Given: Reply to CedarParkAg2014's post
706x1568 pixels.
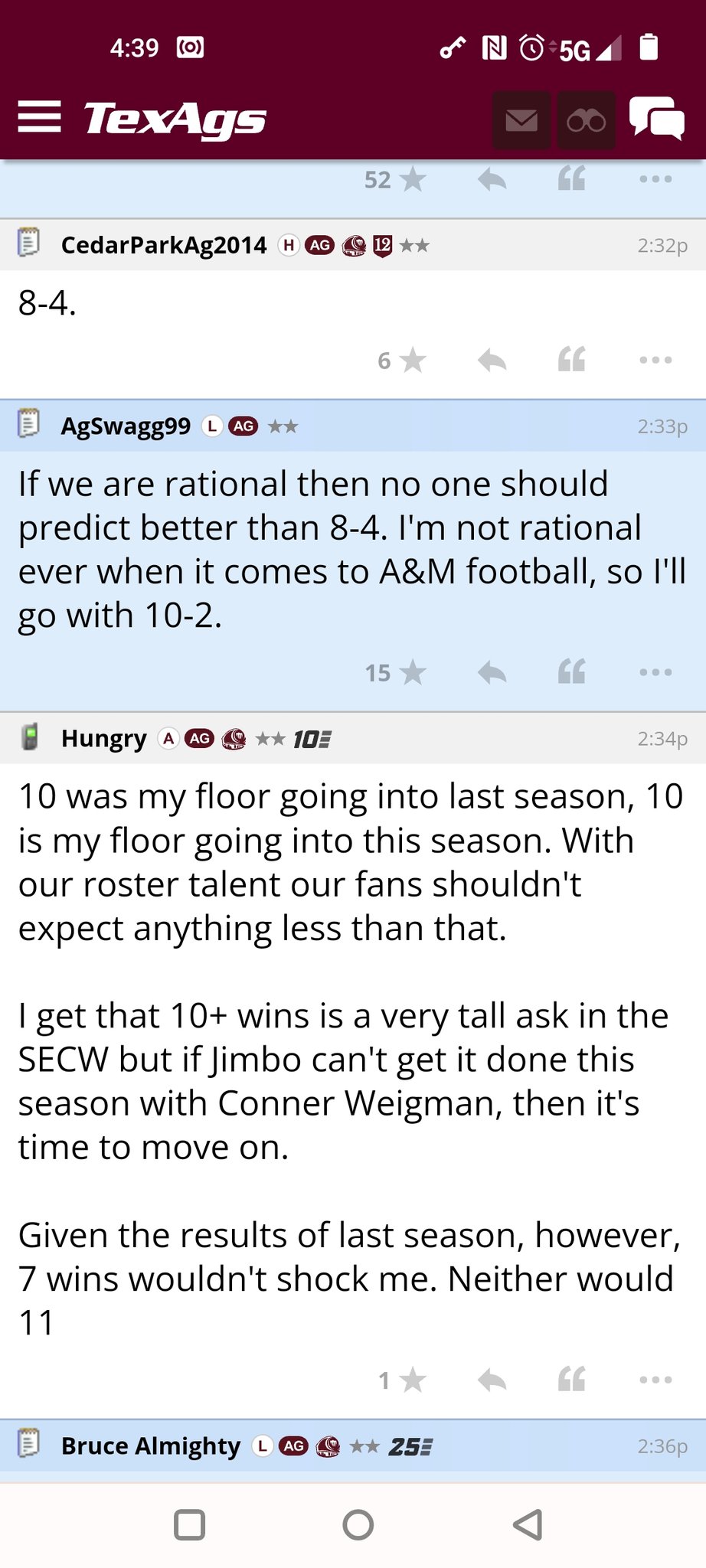Looking at the screenshot, I should coord(492,360).
